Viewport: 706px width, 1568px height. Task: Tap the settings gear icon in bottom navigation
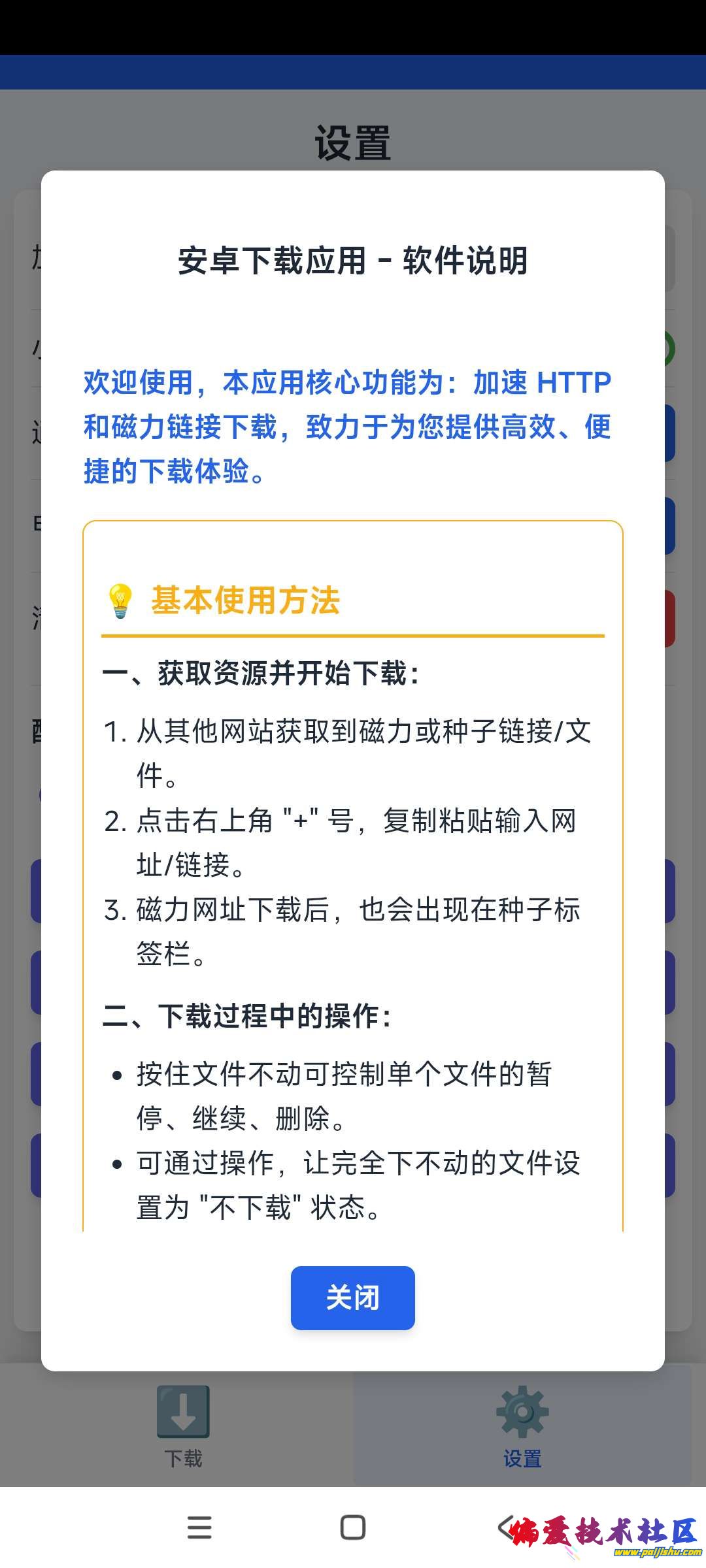click(x=523, y=1411)
